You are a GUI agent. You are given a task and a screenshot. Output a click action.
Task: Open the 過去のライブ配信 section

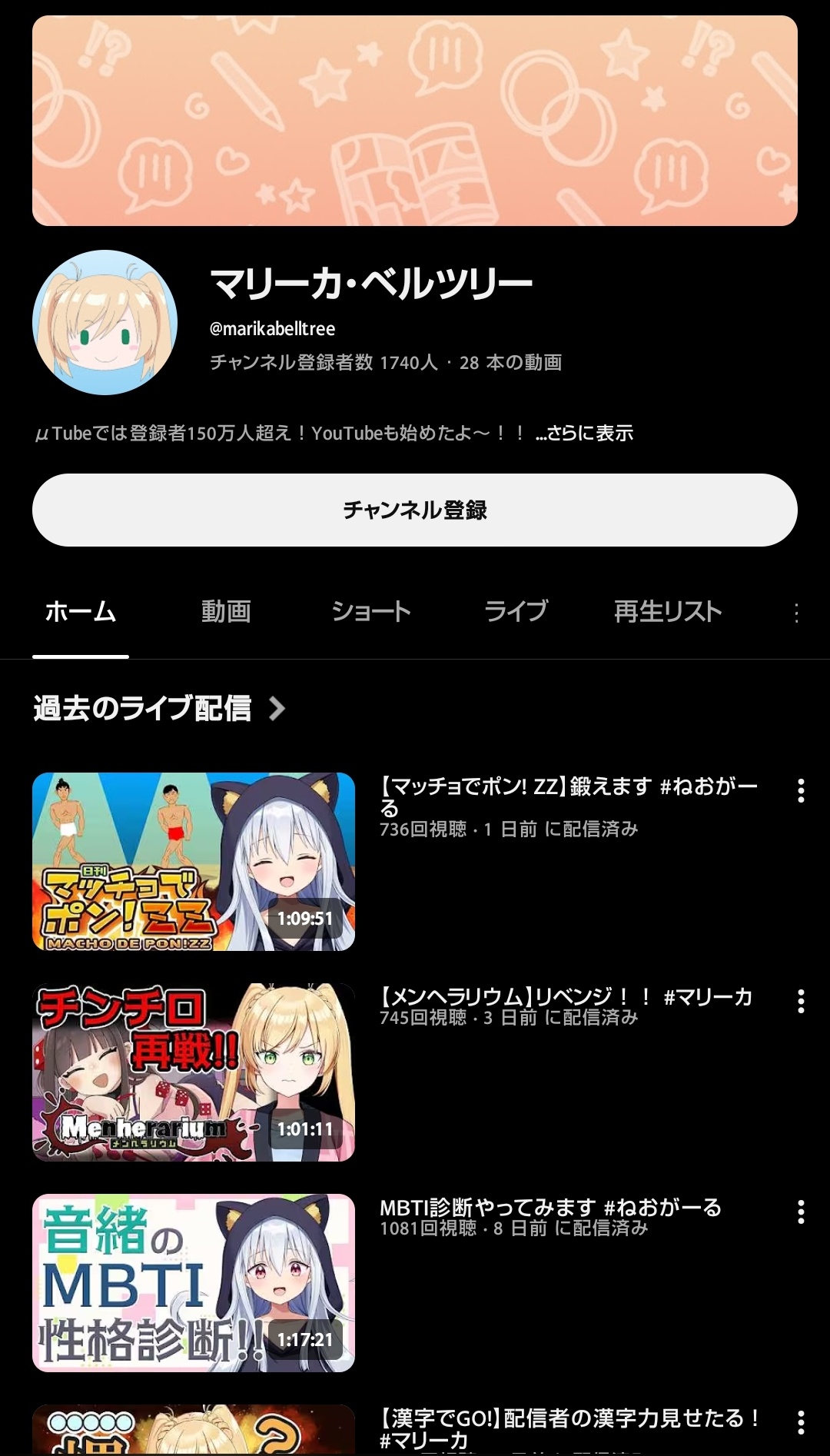(159, 708)
